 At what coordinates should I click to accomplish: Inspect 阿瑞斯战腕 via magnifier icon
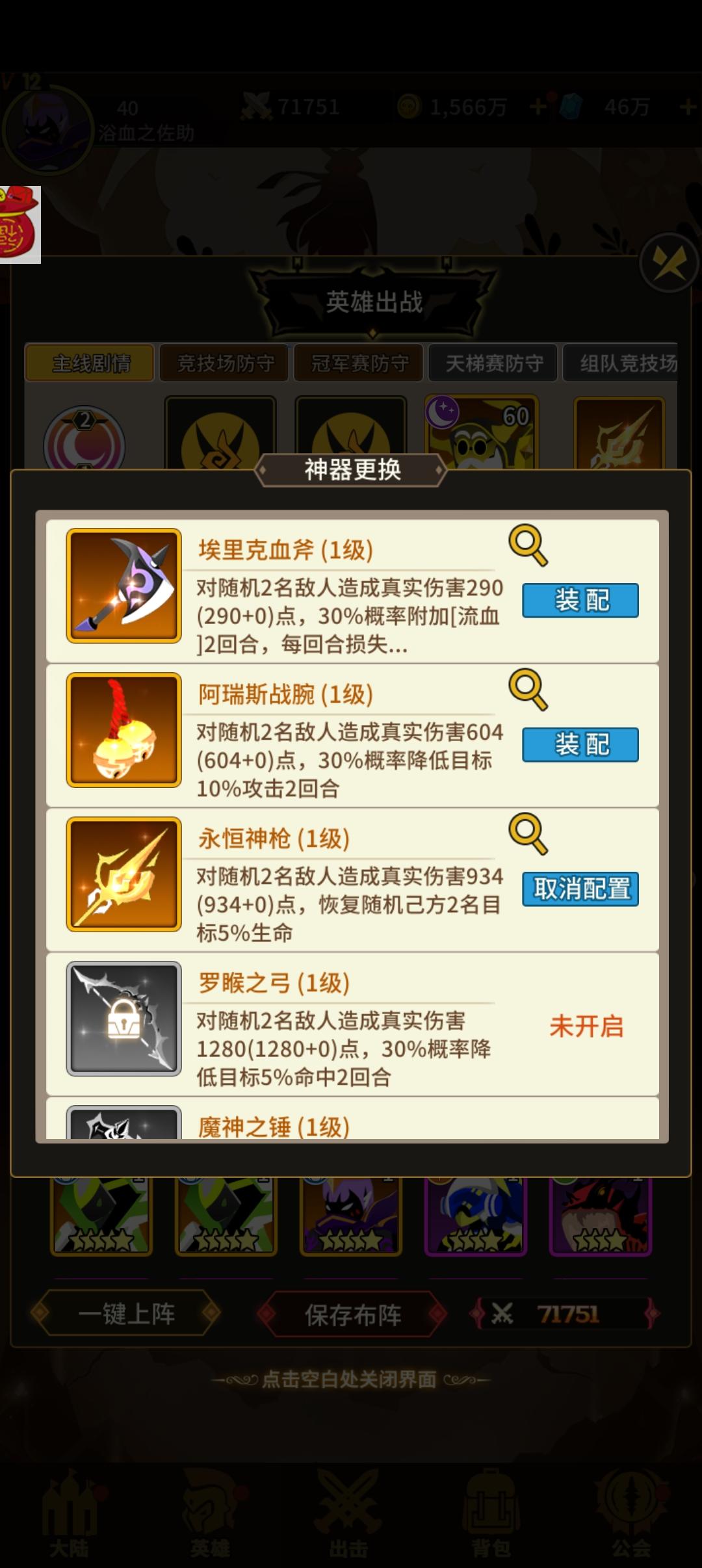(x=528, y=690)
